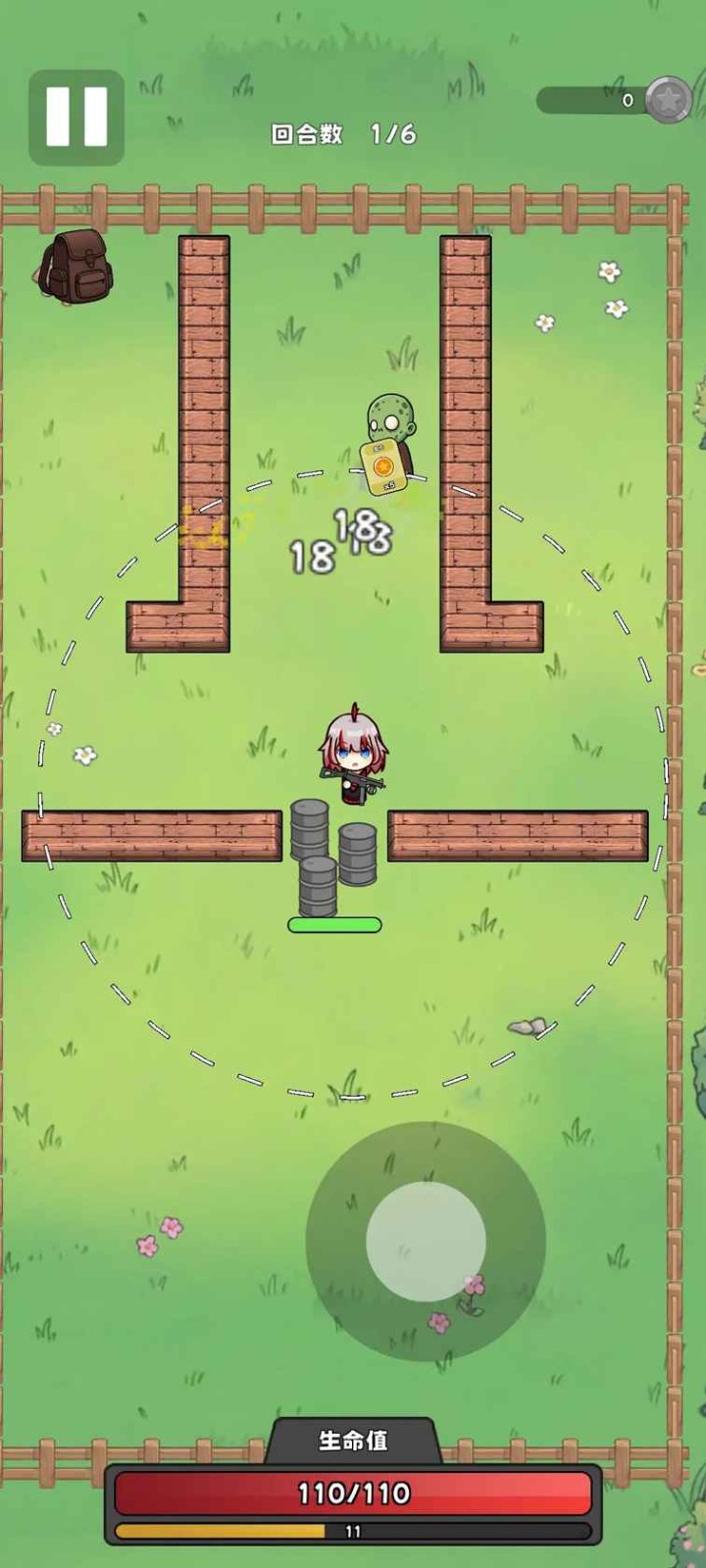Tap the virtual joystick knob

tap(426, 1241)
